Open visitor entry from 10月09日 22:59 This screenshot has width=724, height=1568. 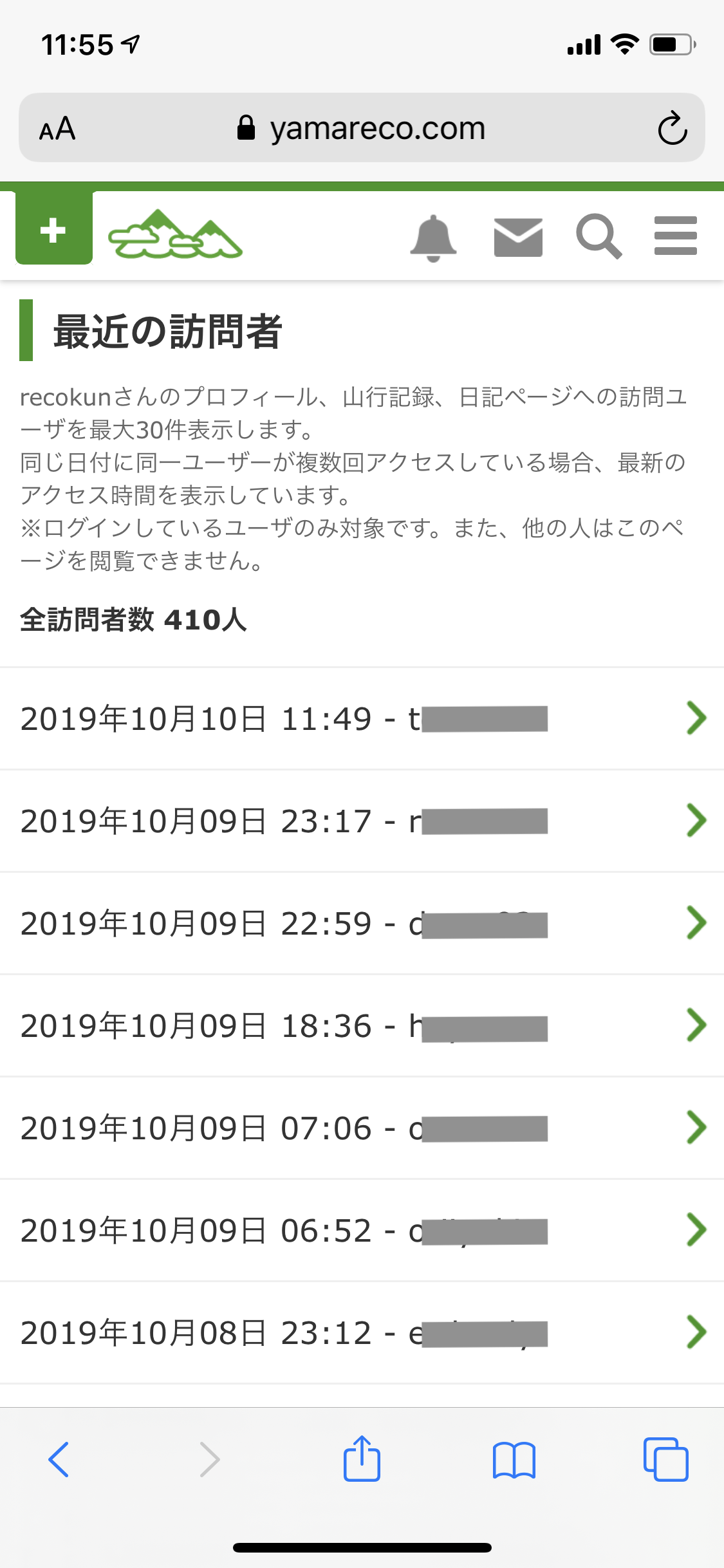[362, 923]
